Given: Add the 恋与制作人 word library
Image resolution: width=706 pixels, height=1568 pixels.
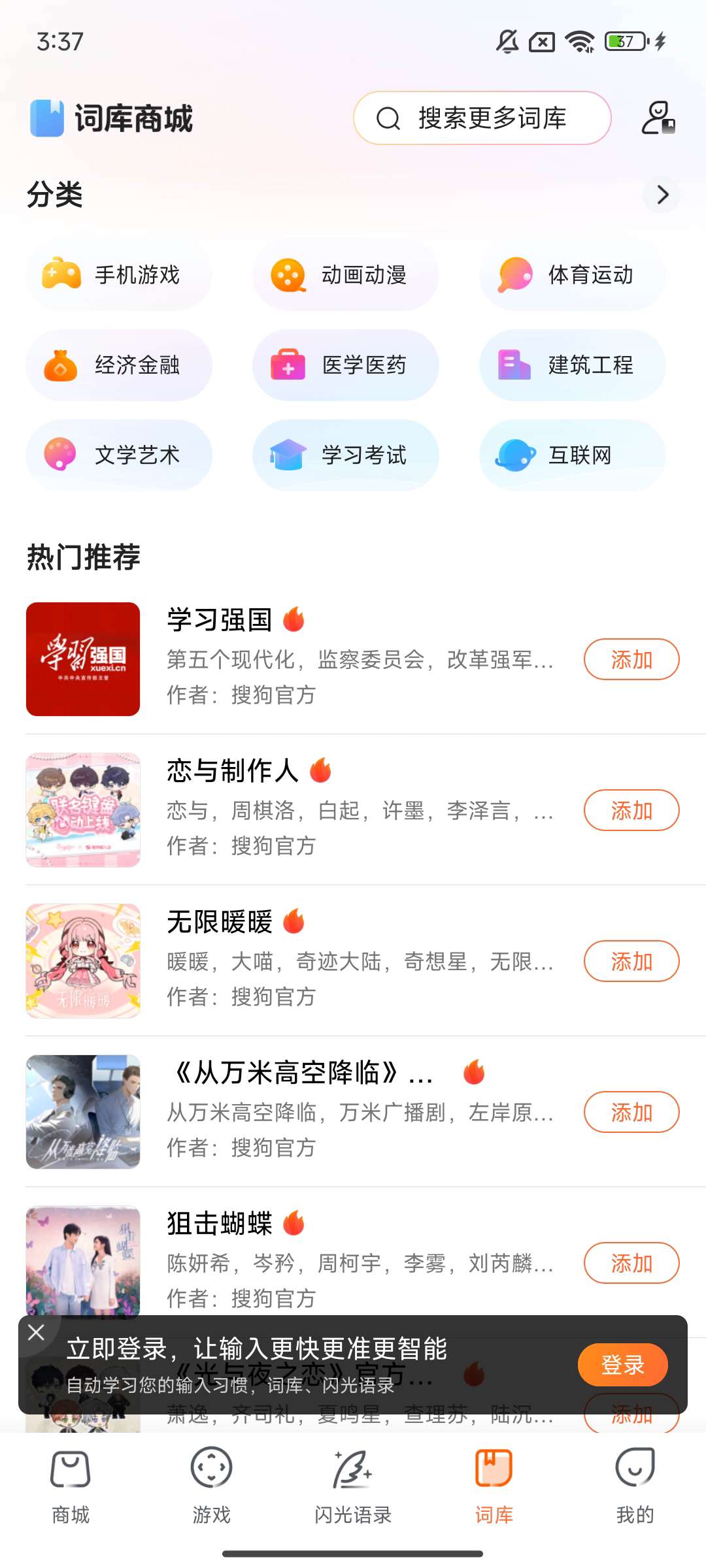Looking at the screenshot, I should coord(631,811).
